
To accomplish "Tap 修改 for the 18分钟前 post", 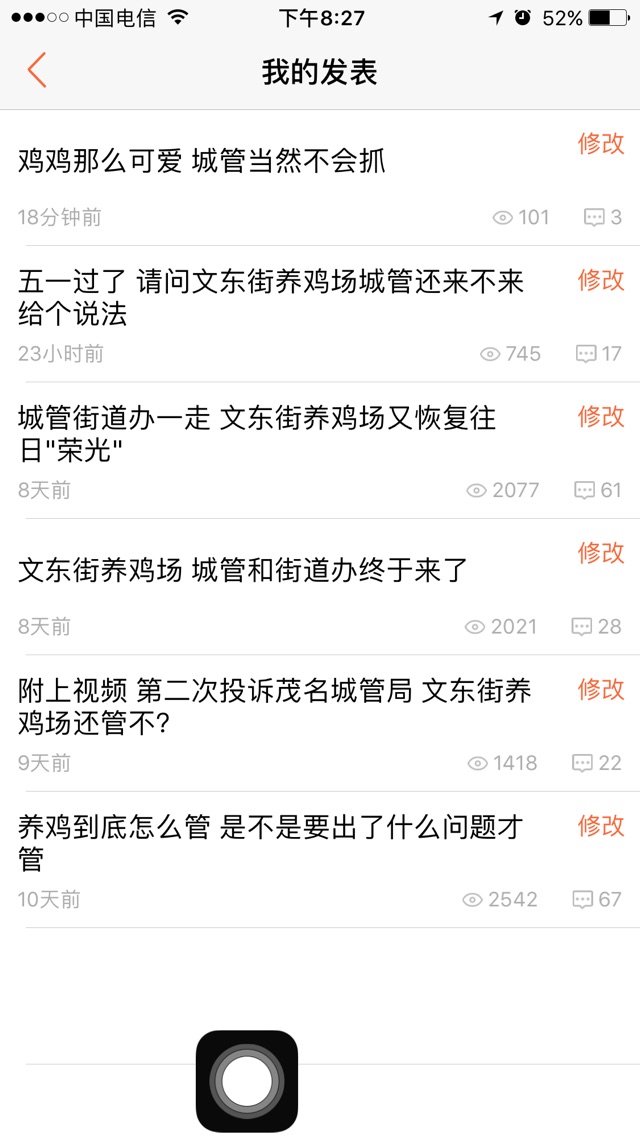I will coord(601,143).
